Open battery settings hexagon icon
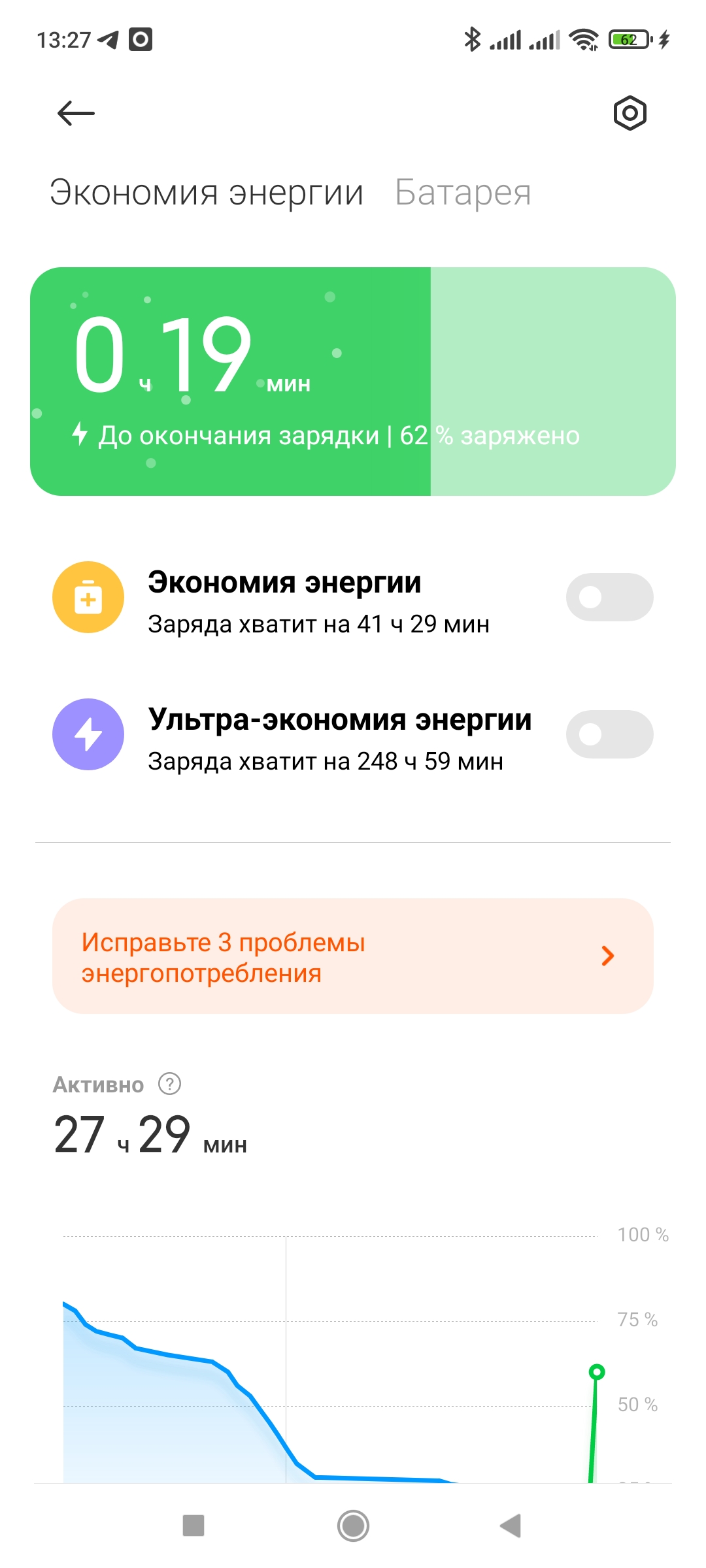Image resolution: width=706 pixels, height=1568 pixels. (x=630, y=113)
